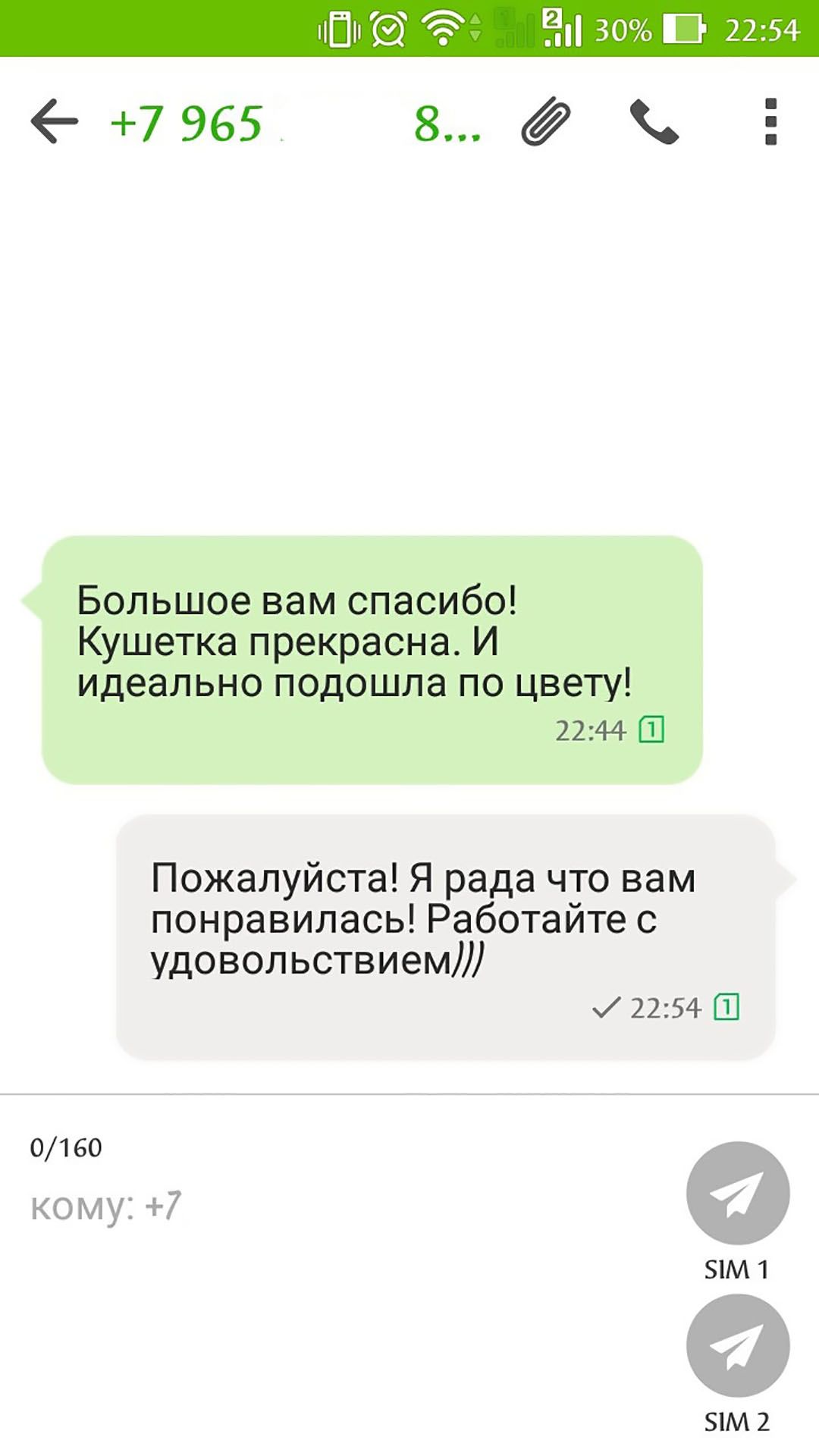Screen dimensions: 819x1456
Task: Select the sent reply starting with Пожалуйста
Action: [446, 936]
